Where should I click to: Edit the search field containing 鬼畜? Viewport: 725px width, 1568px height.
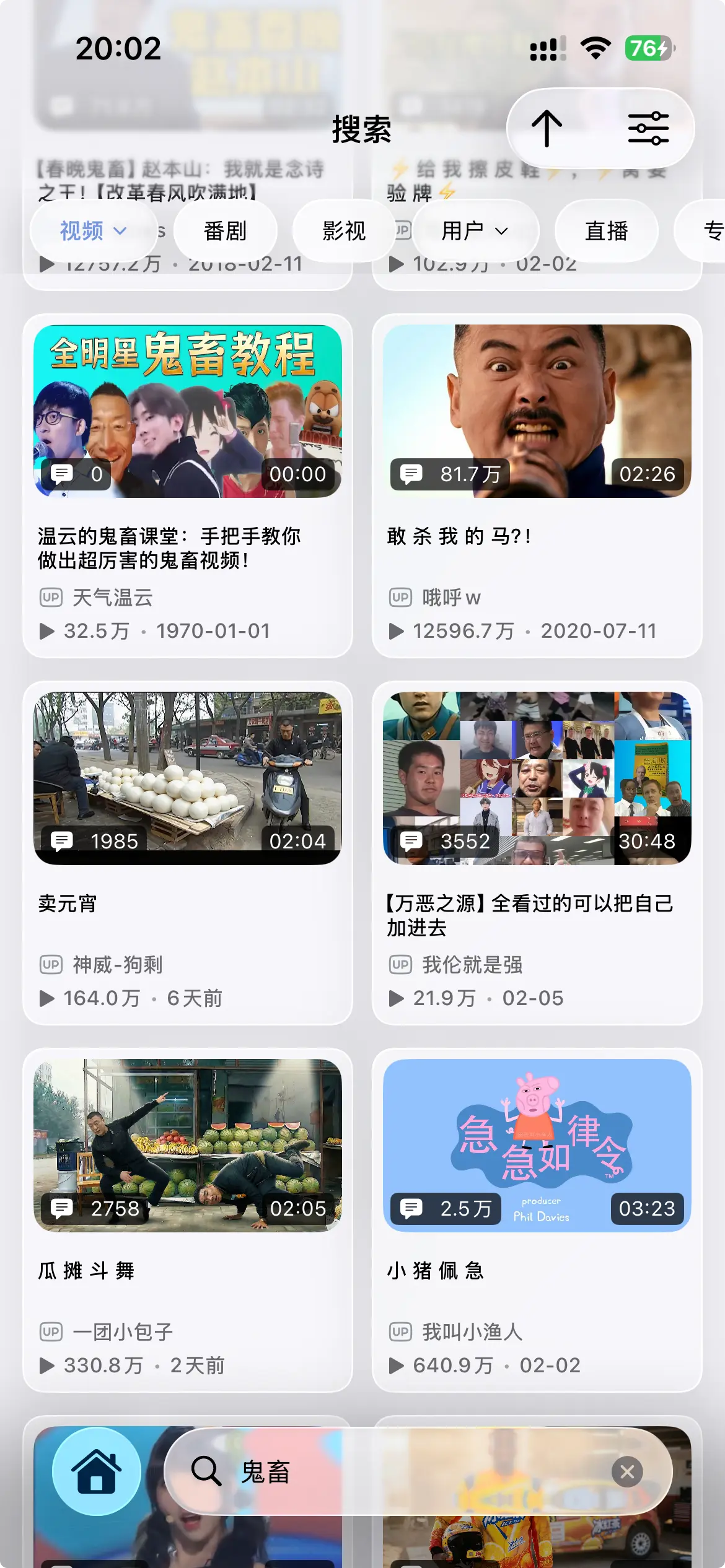tap(397, 1472)
